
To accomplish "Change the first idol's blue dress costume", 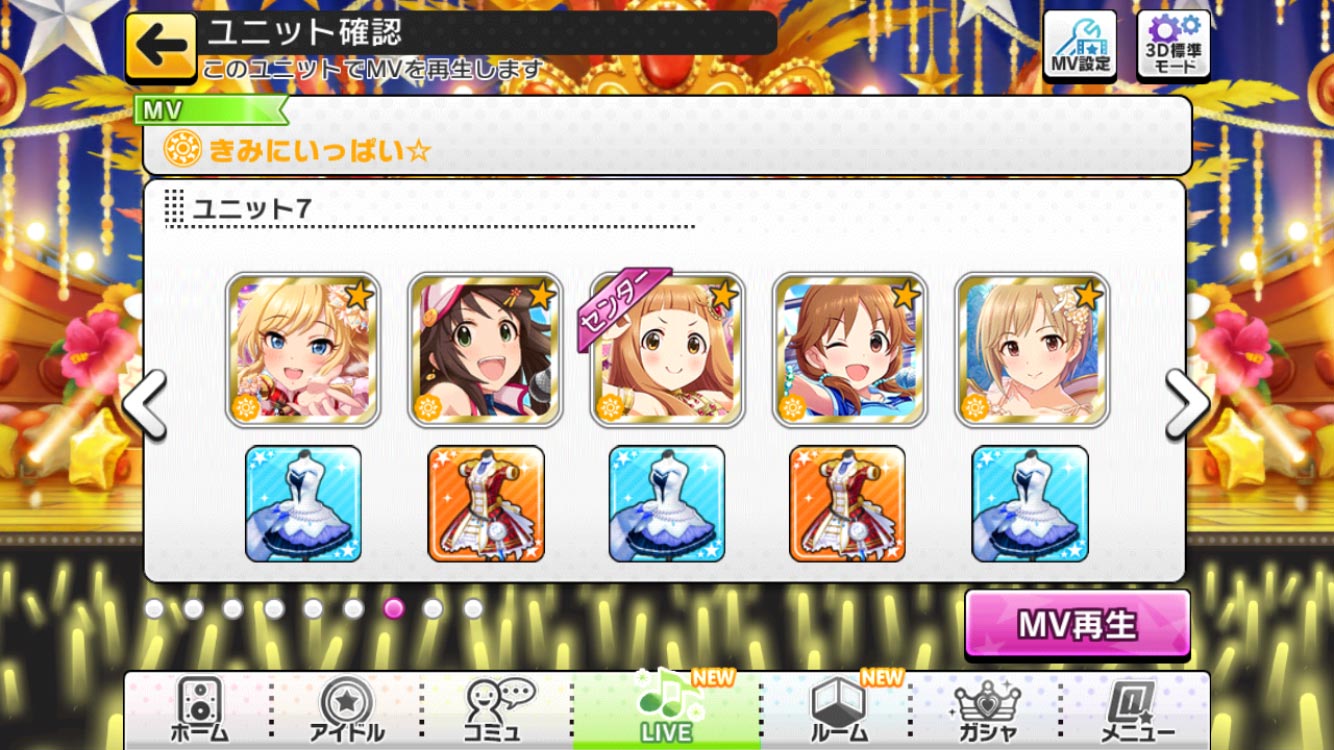I will (x=303, y=503).
